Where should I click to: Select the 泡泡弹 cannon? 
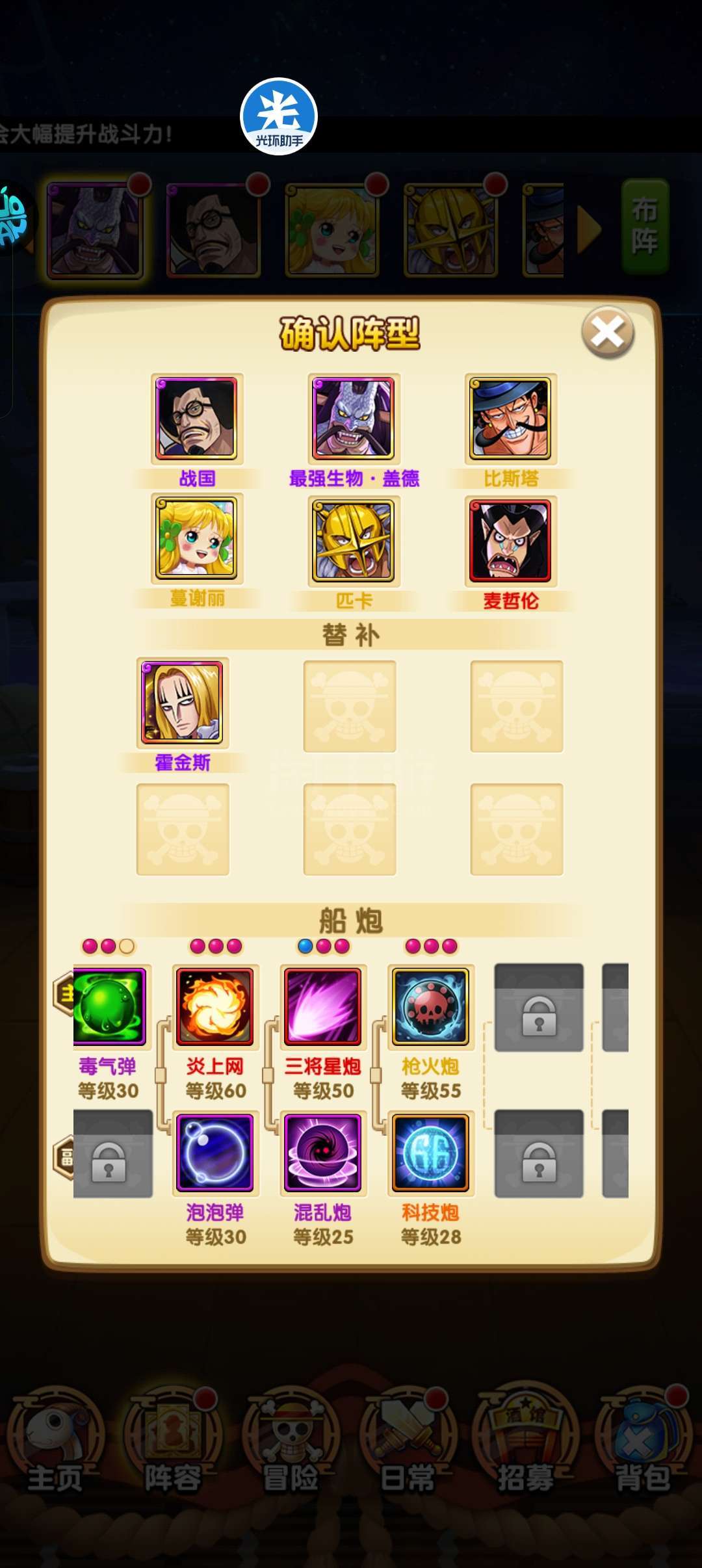[x=215, y=1153]
